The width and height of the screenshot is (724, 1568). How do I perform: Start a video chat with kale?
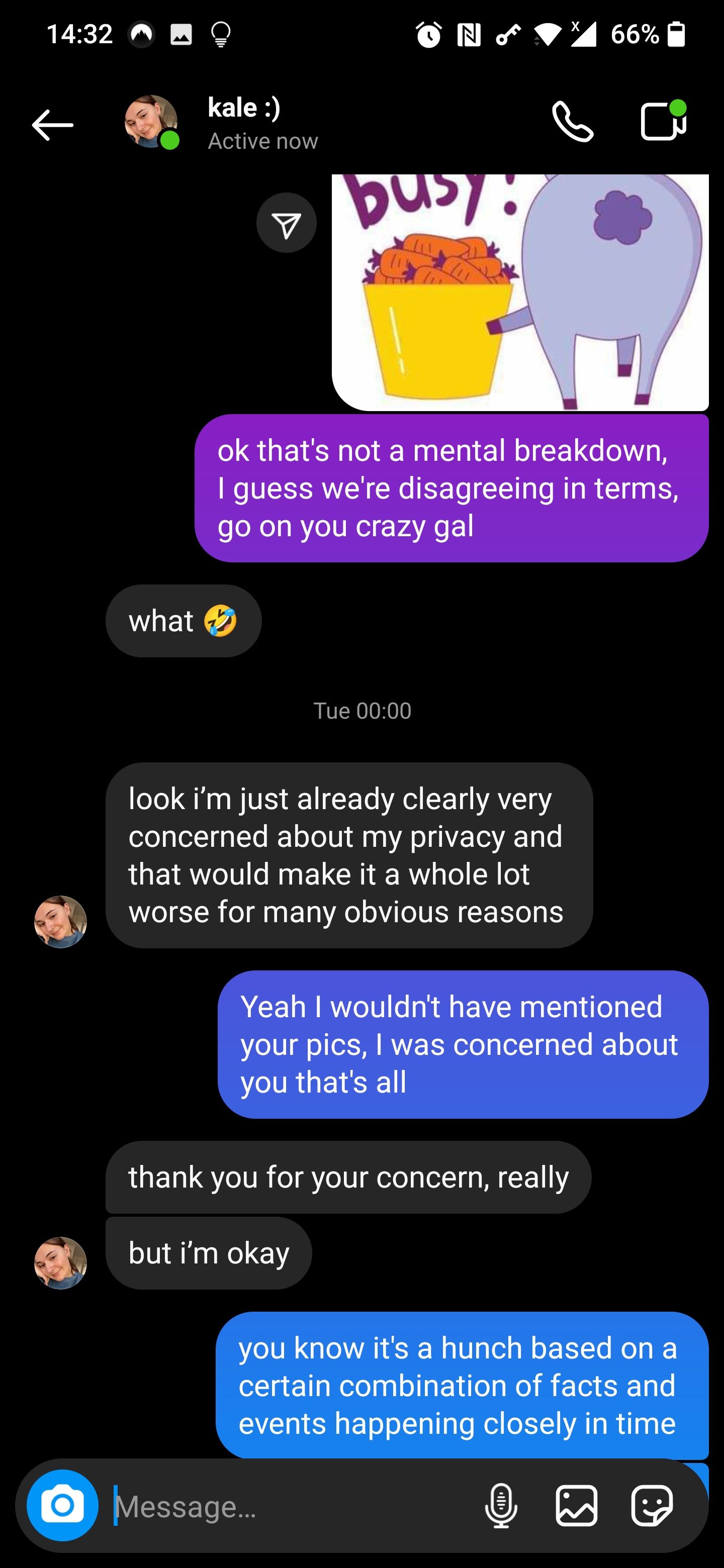(x=663, y=122)
